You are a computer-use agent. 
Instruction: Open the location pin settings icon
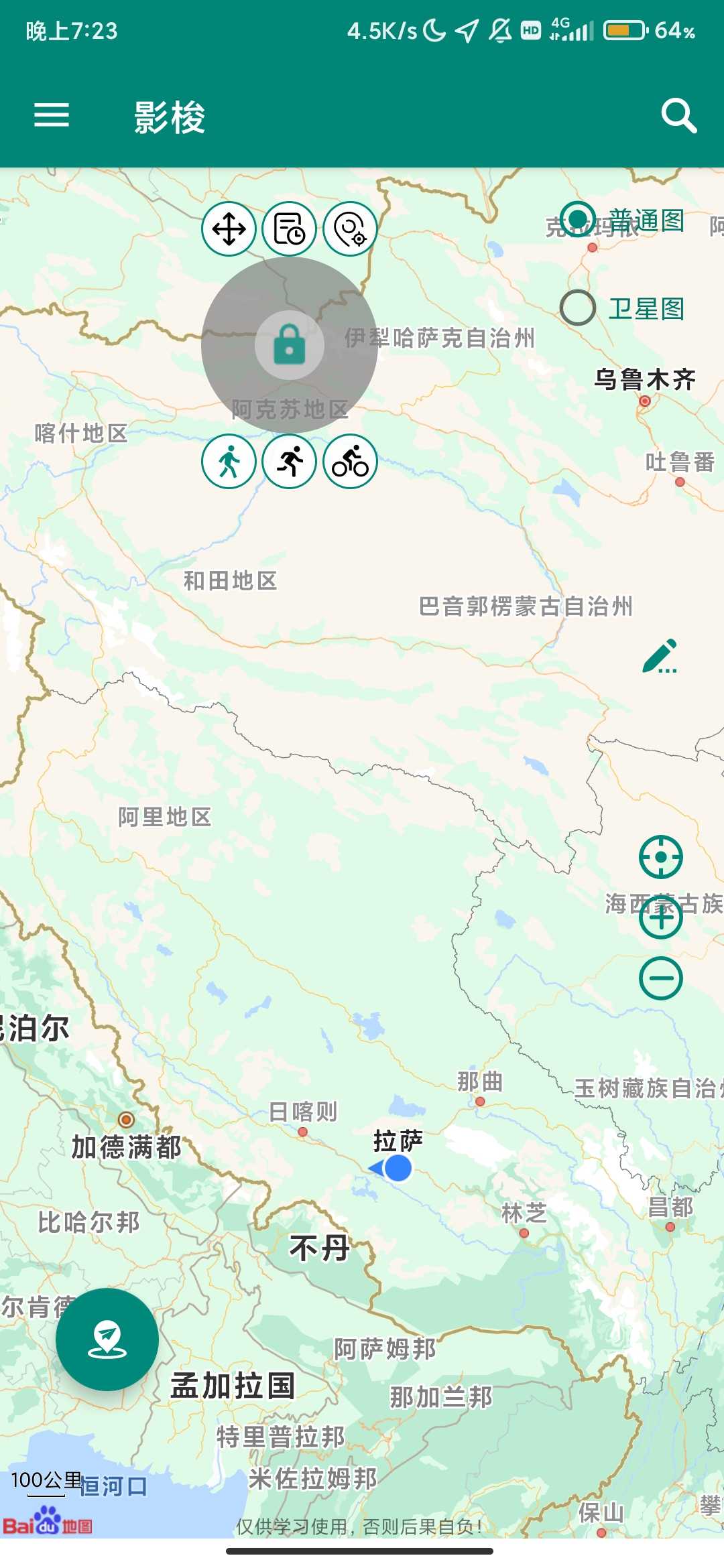(x=350, y=229)
